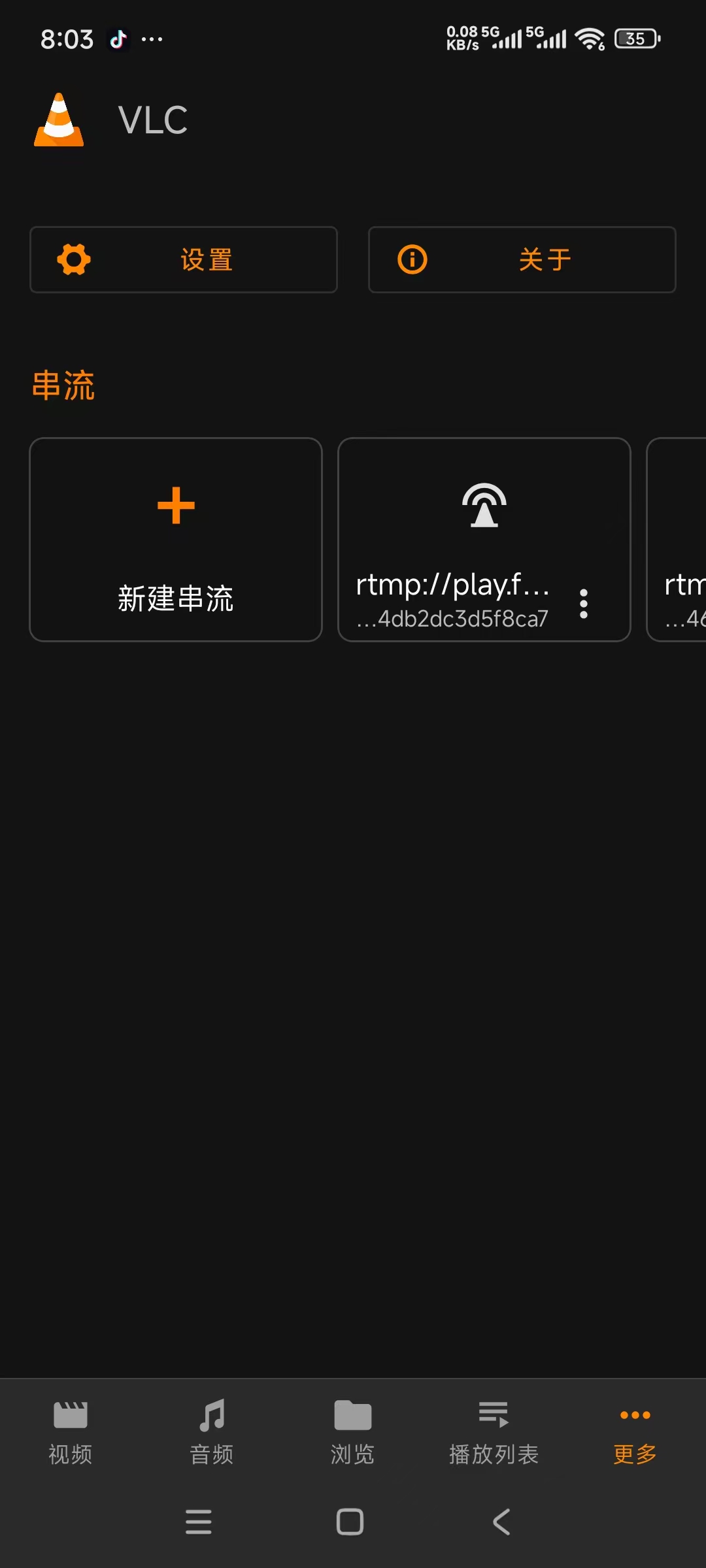Expand the status bar ellipsis menu
The width and height of the screenshot is (706, 1568).
(x=152, y=39)
